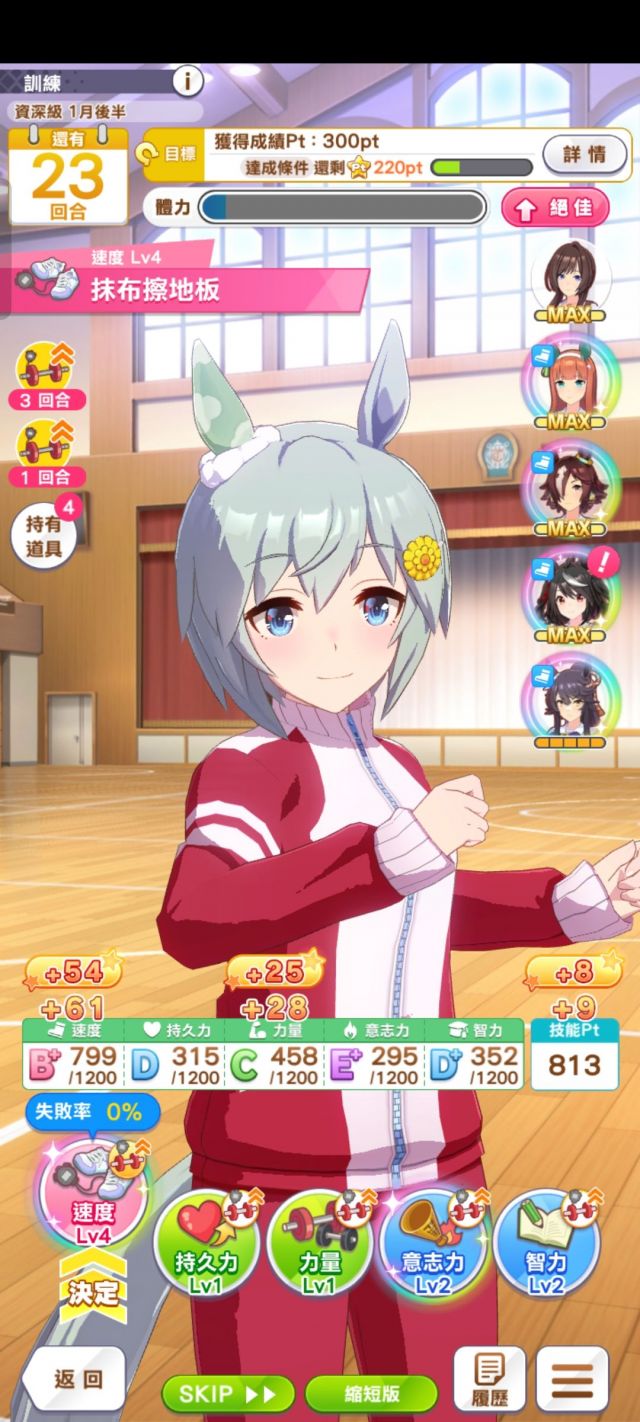The height and width of the screenshot is (1422, 640).
Task: Open the 1 回合 item effect icon
Action: click(47, 453)
